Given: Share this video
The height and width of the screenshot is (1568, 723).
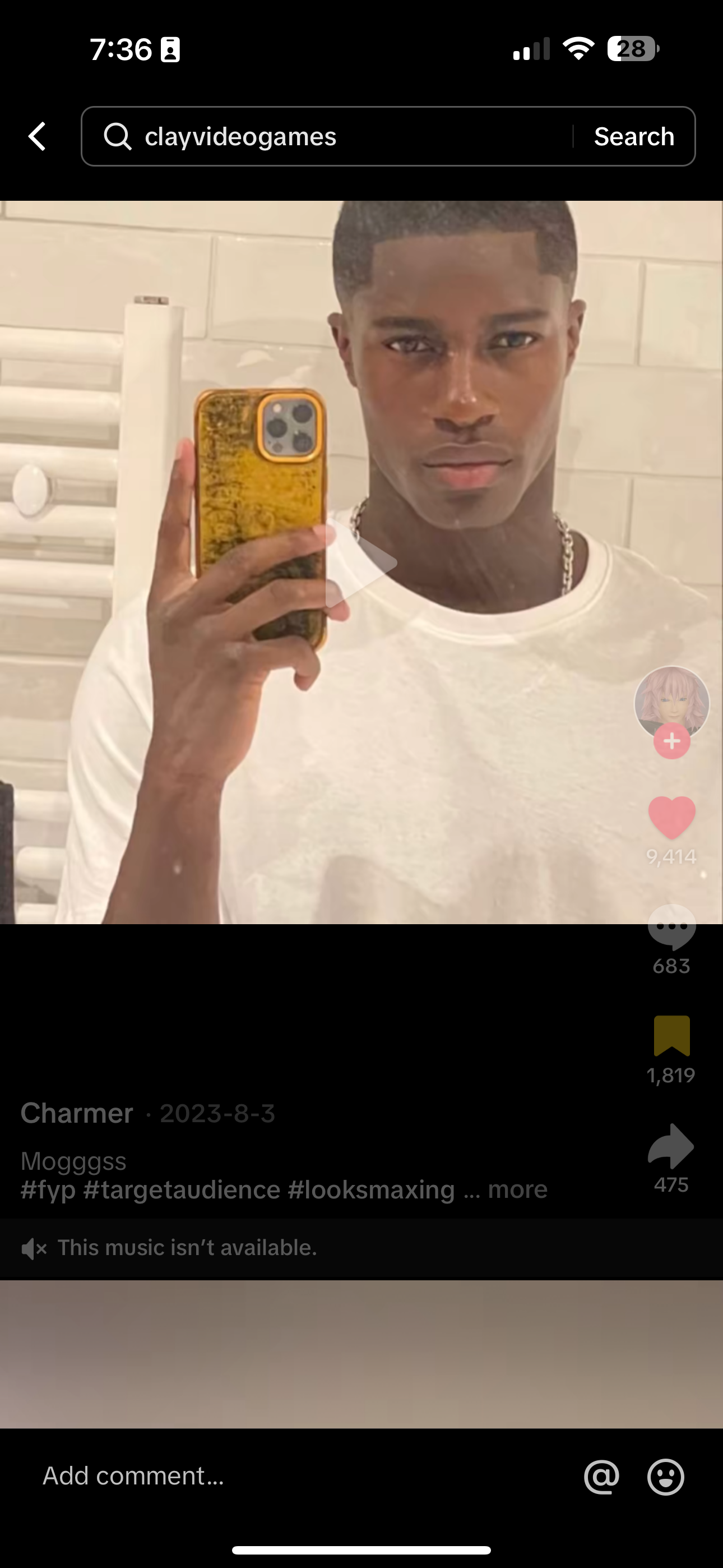Looking at the screenshot, I should tap(672, 1147).
